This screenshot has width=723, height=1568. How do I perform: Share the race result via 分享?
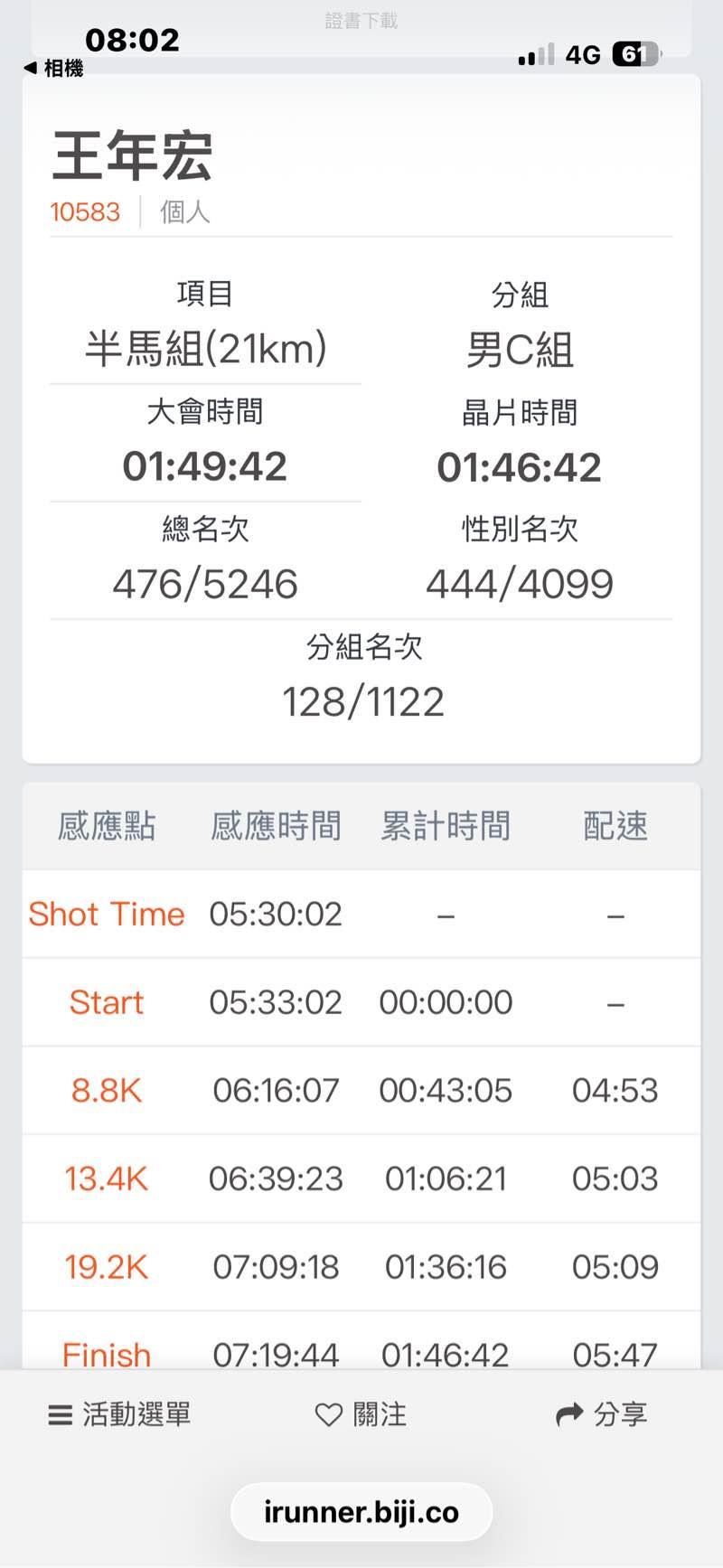pyautogui.click(x=602, y=1414)
